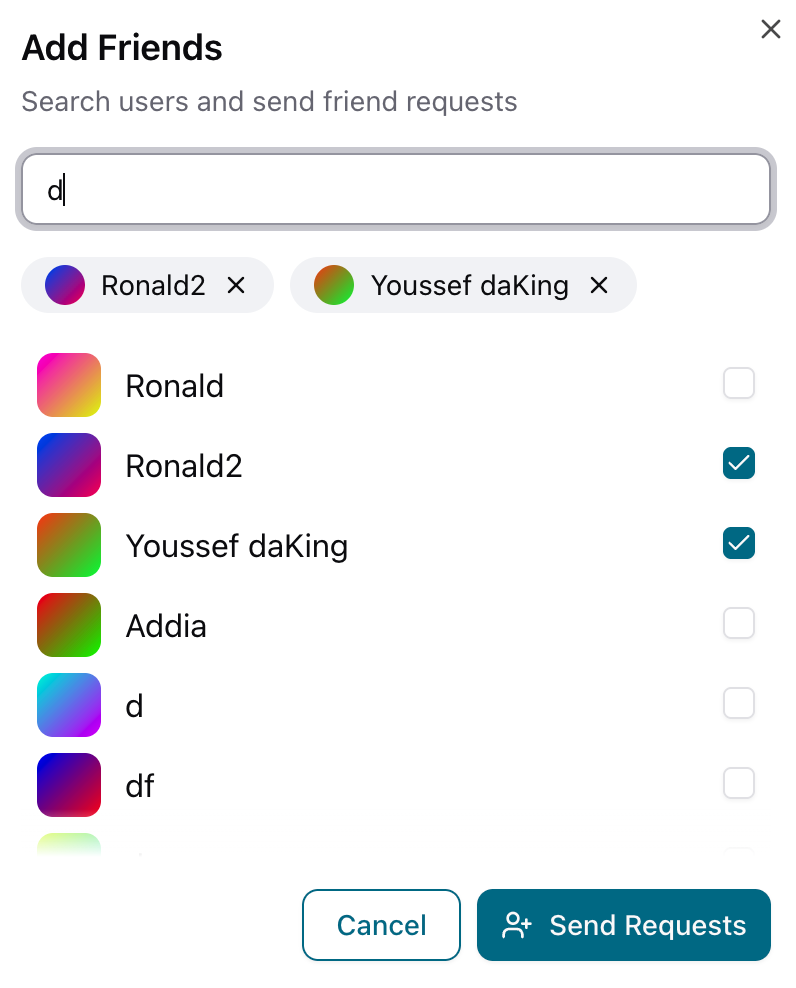Viewport: 796px width, 988px height.
Task: Select user df's checkbox
Action: click(x=739, y=783)
